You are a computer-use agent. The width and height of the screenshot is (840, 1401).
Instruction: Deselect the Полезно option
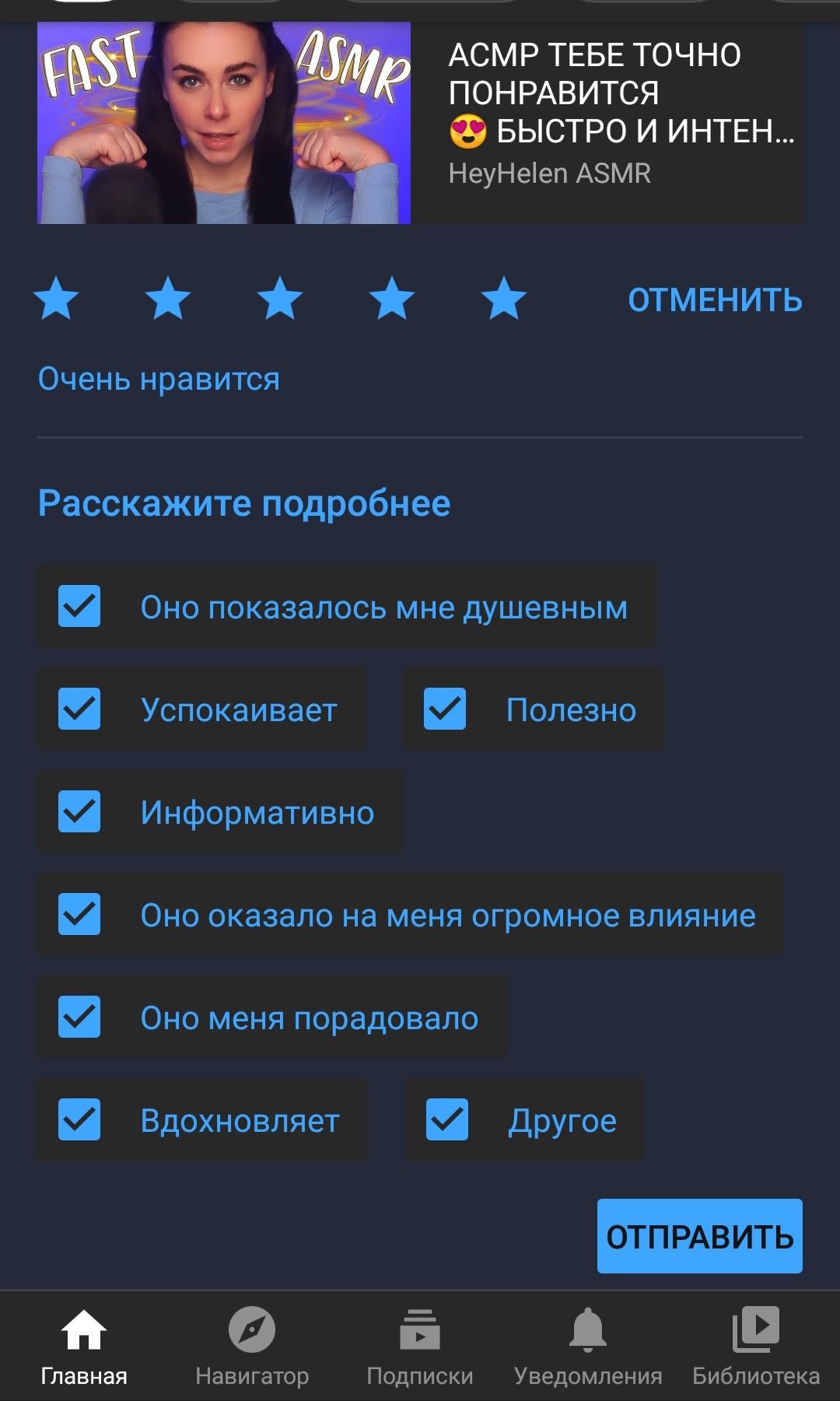445,709
